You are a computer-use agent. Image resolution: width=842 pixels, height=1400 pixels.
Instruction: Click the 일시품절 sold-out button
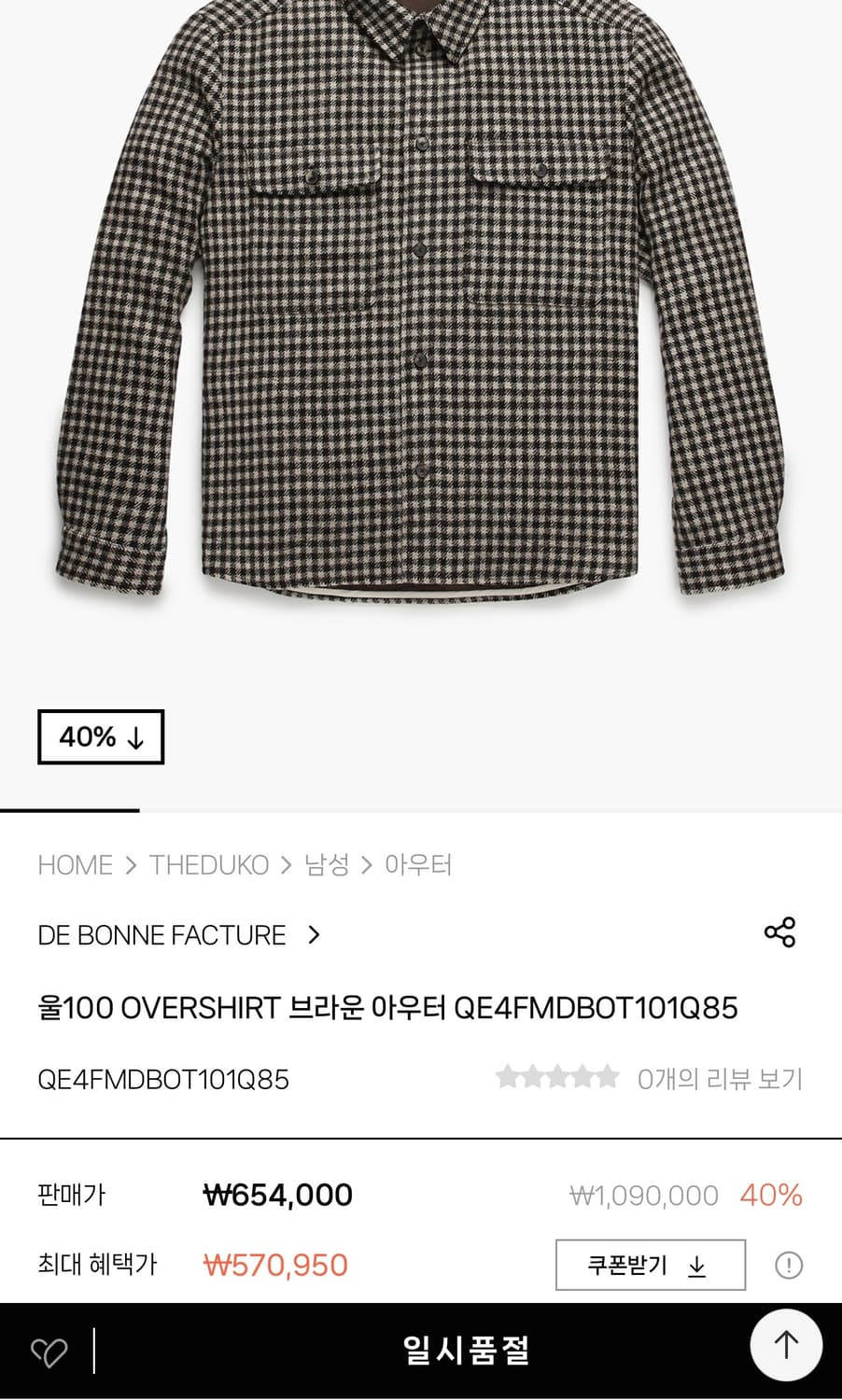click(465, 1350)
